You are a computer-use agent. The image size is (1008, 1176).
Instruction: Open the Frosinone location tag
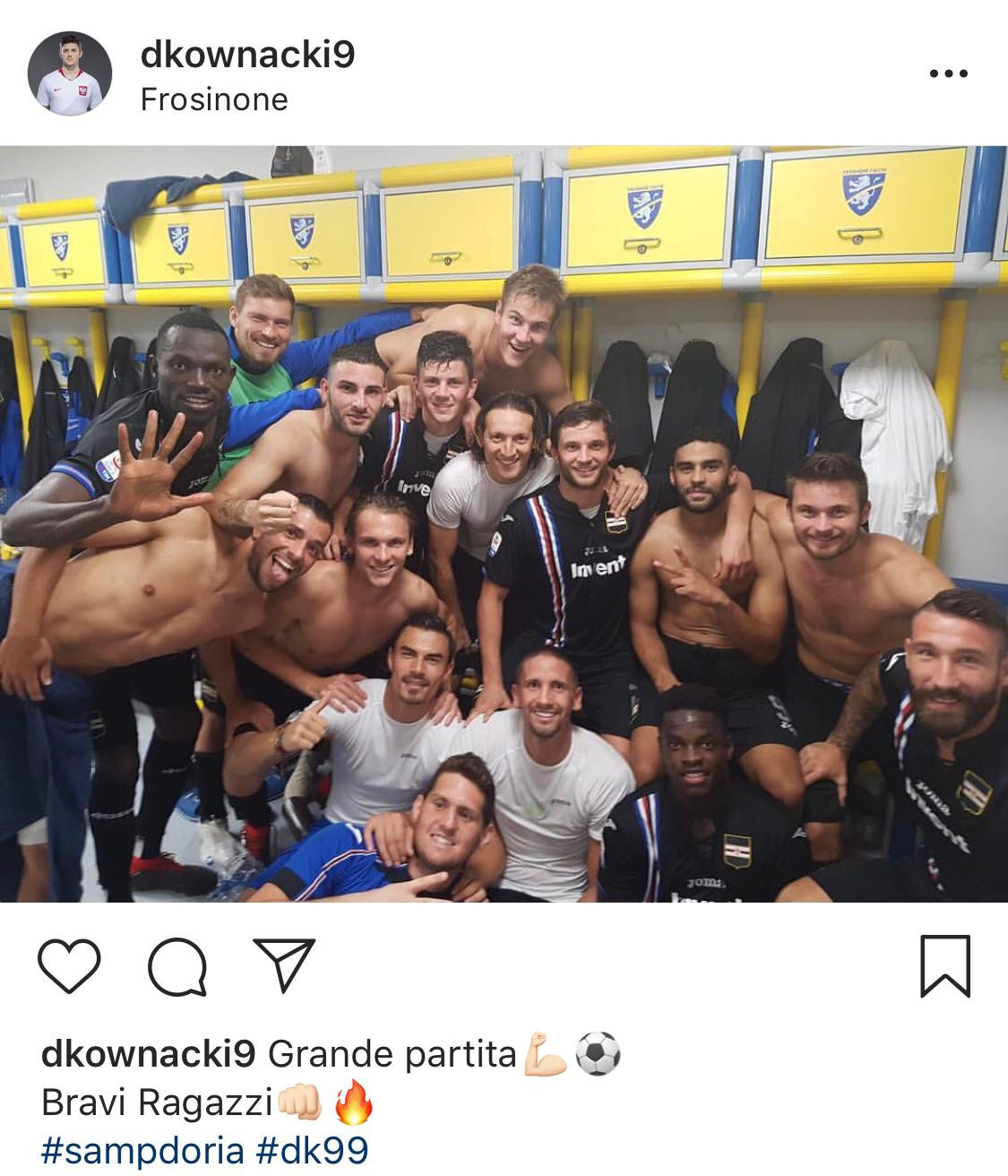point(214,99)
